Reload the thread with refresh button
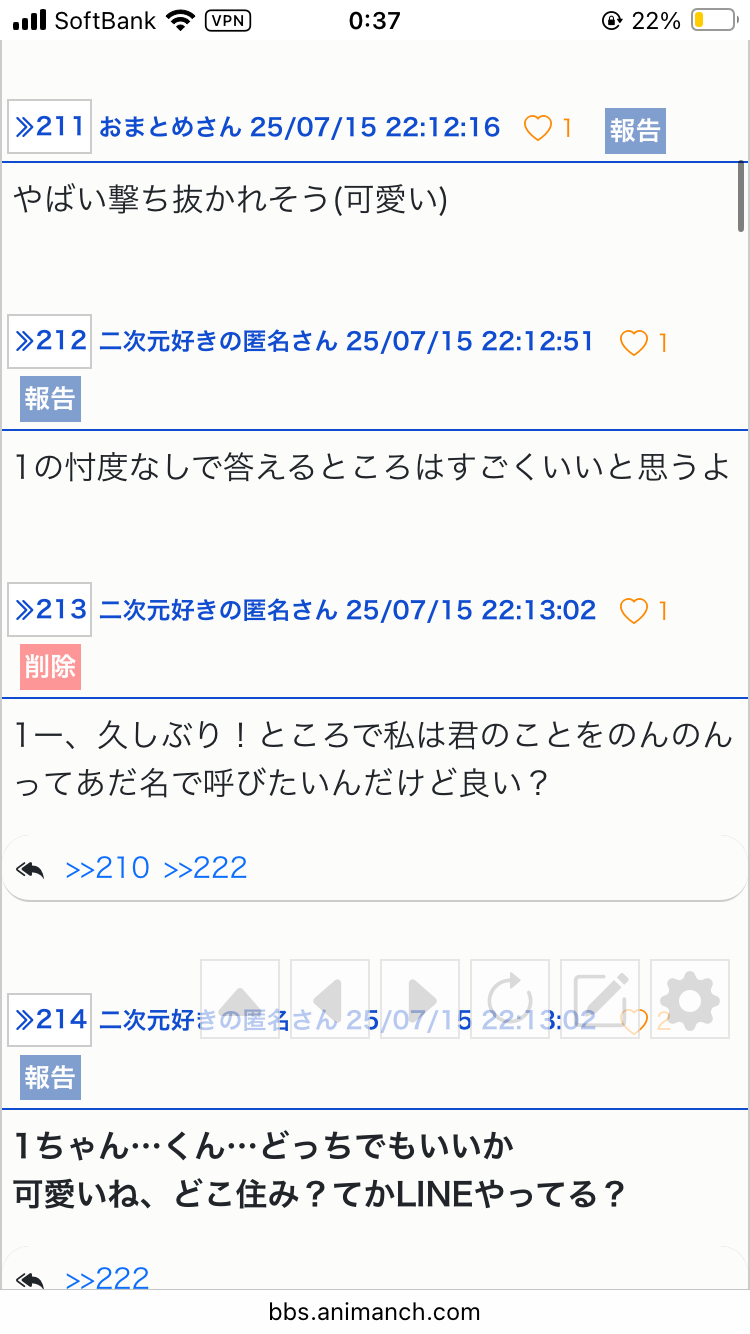Viewport: 750px width, 1334px height. pyautogui.click(x=510, y=999)
